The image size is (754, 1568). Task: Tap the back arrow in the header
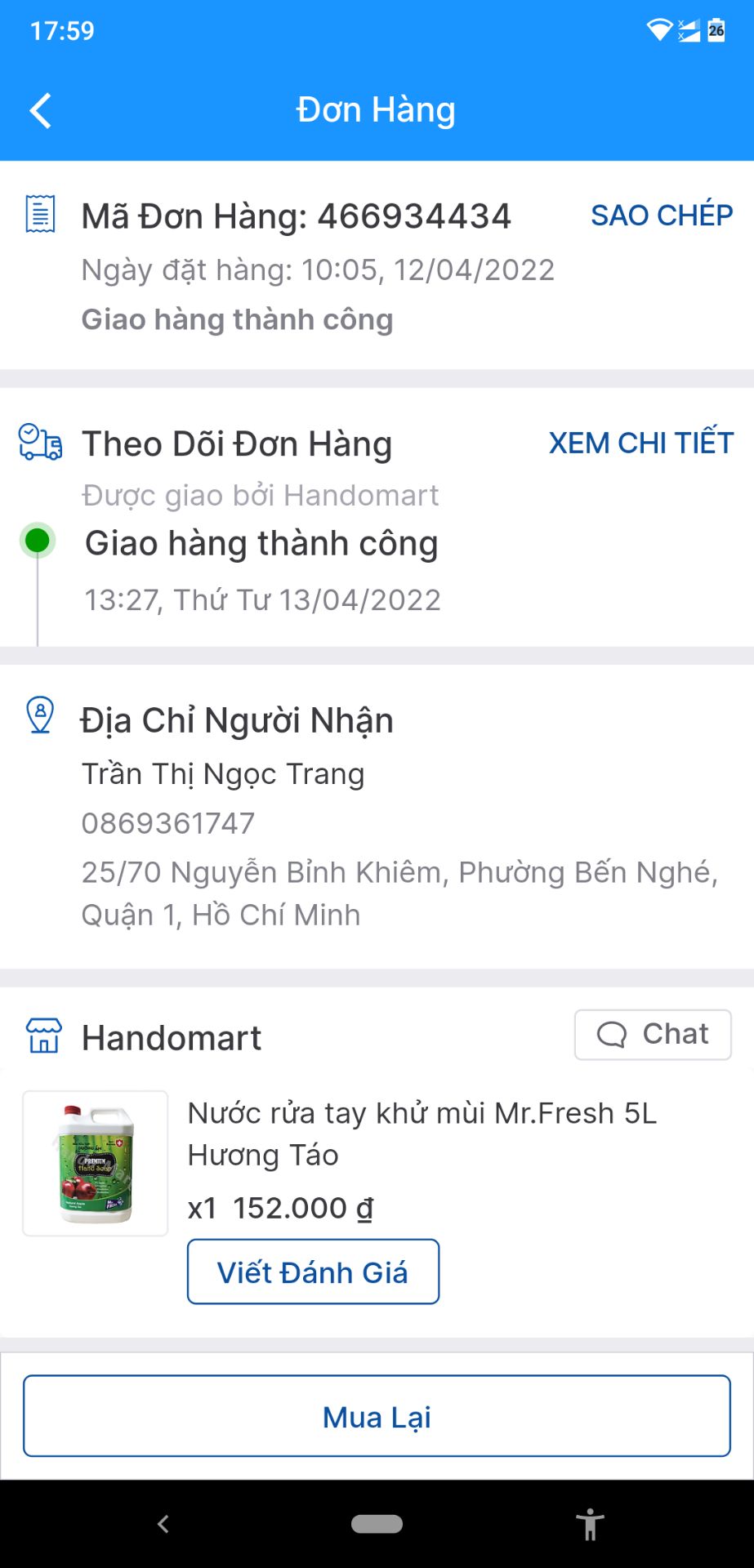tap(39, 109)
